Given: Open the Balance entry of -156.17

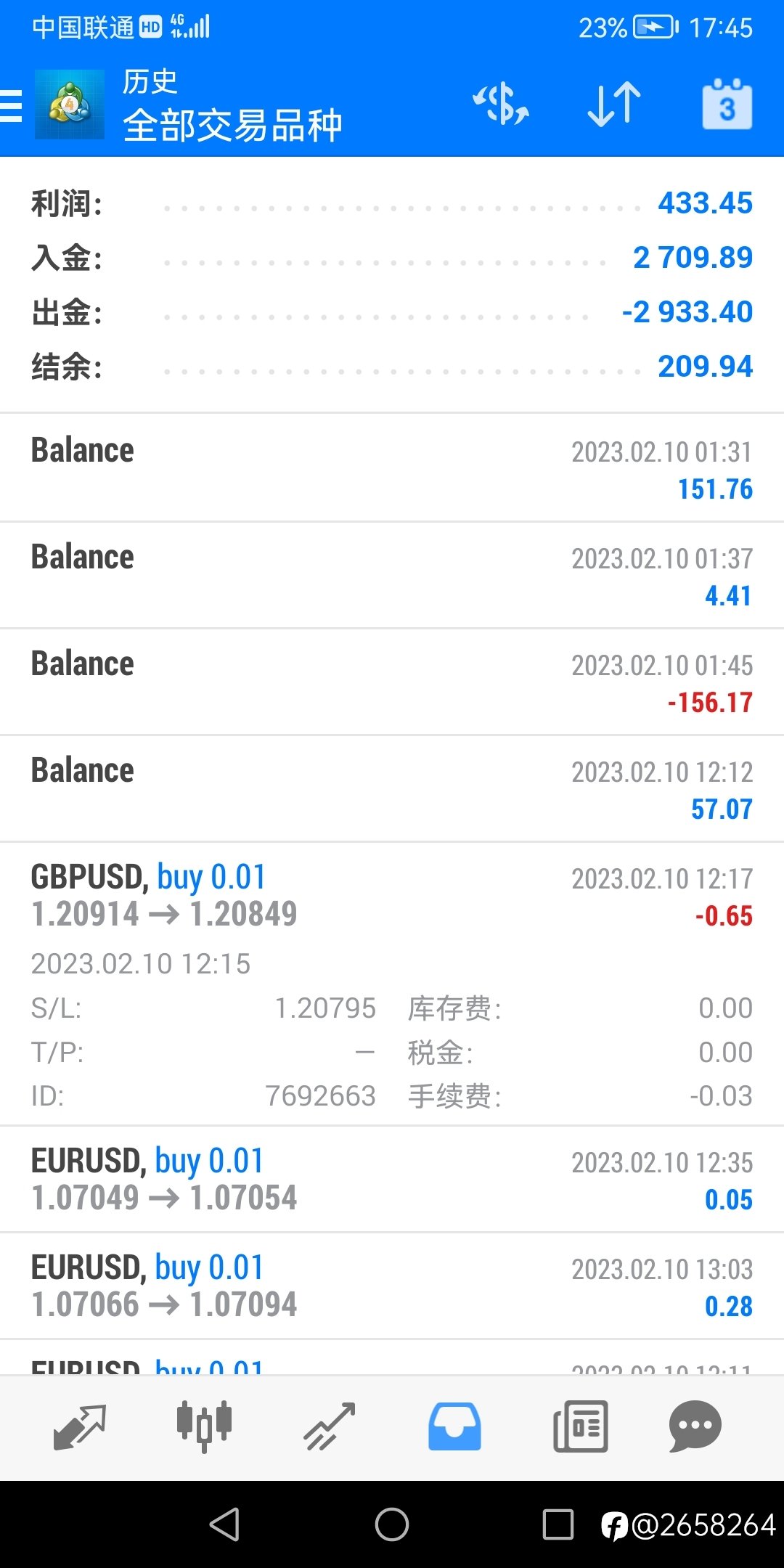Looking at the screenshot, I should [x=392, y=682].
